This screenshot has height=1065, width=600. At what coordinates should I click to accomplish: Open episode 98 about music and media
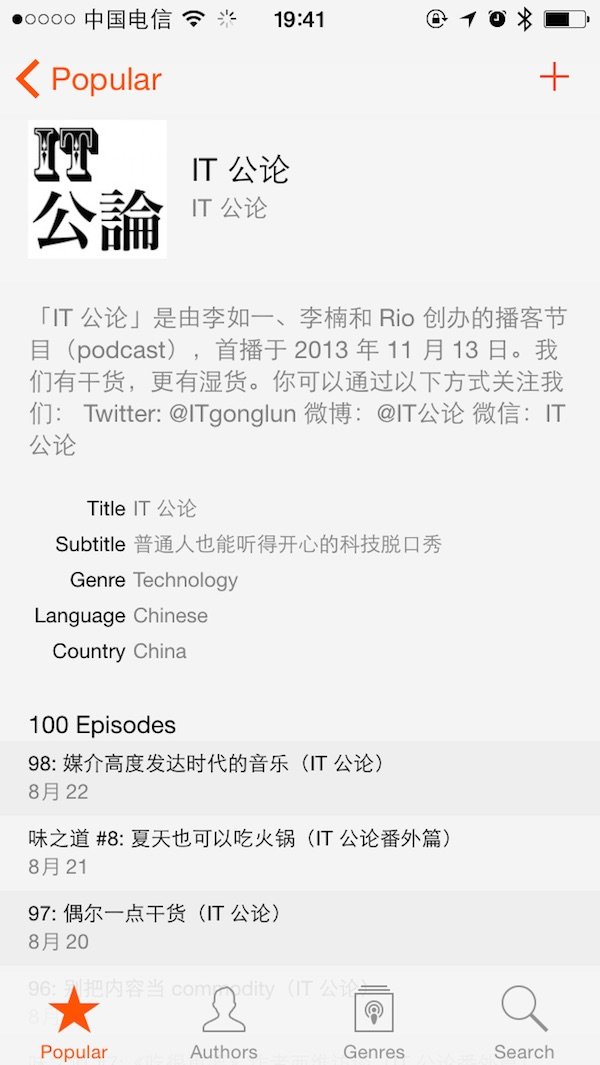pos(300,777)
